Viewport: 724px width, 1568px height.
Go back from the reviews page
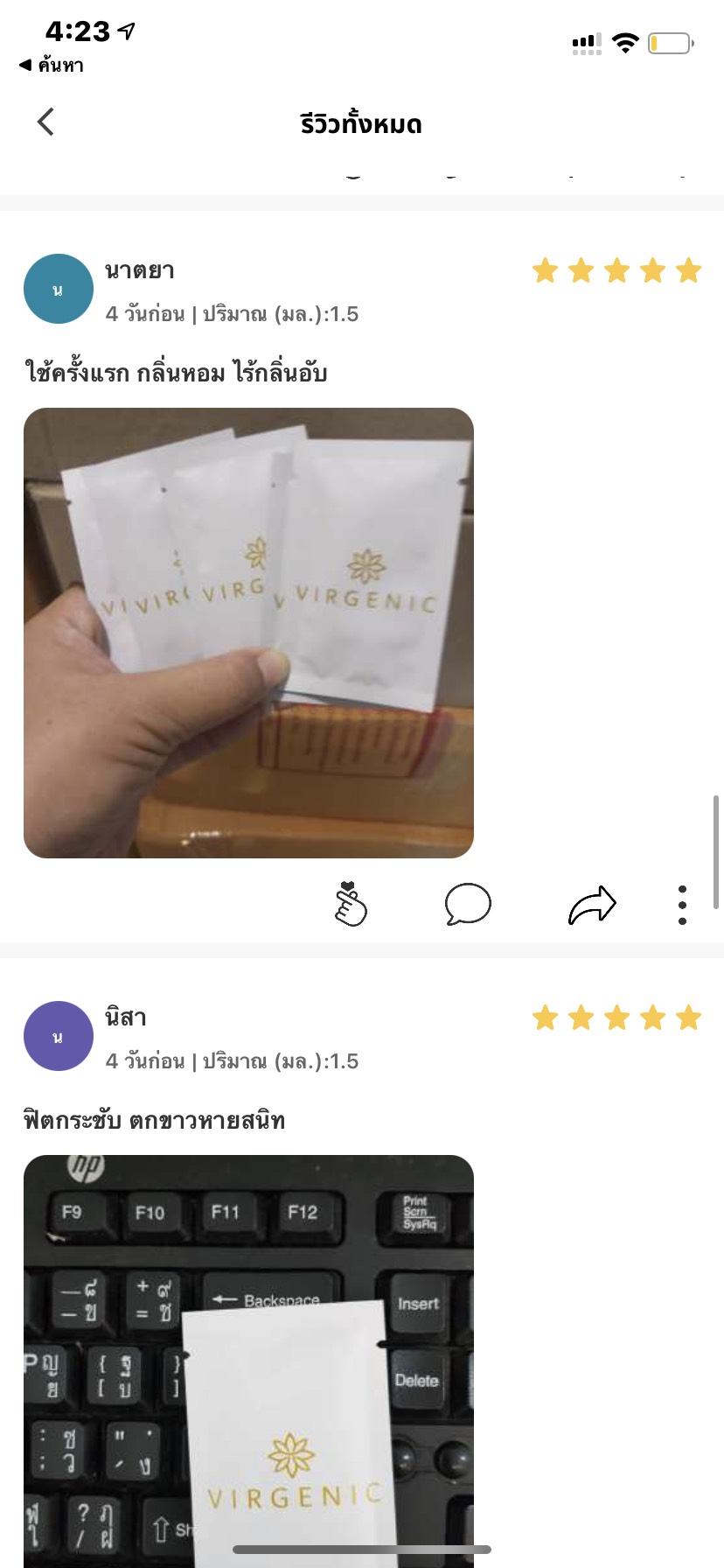tap(46, 122)
